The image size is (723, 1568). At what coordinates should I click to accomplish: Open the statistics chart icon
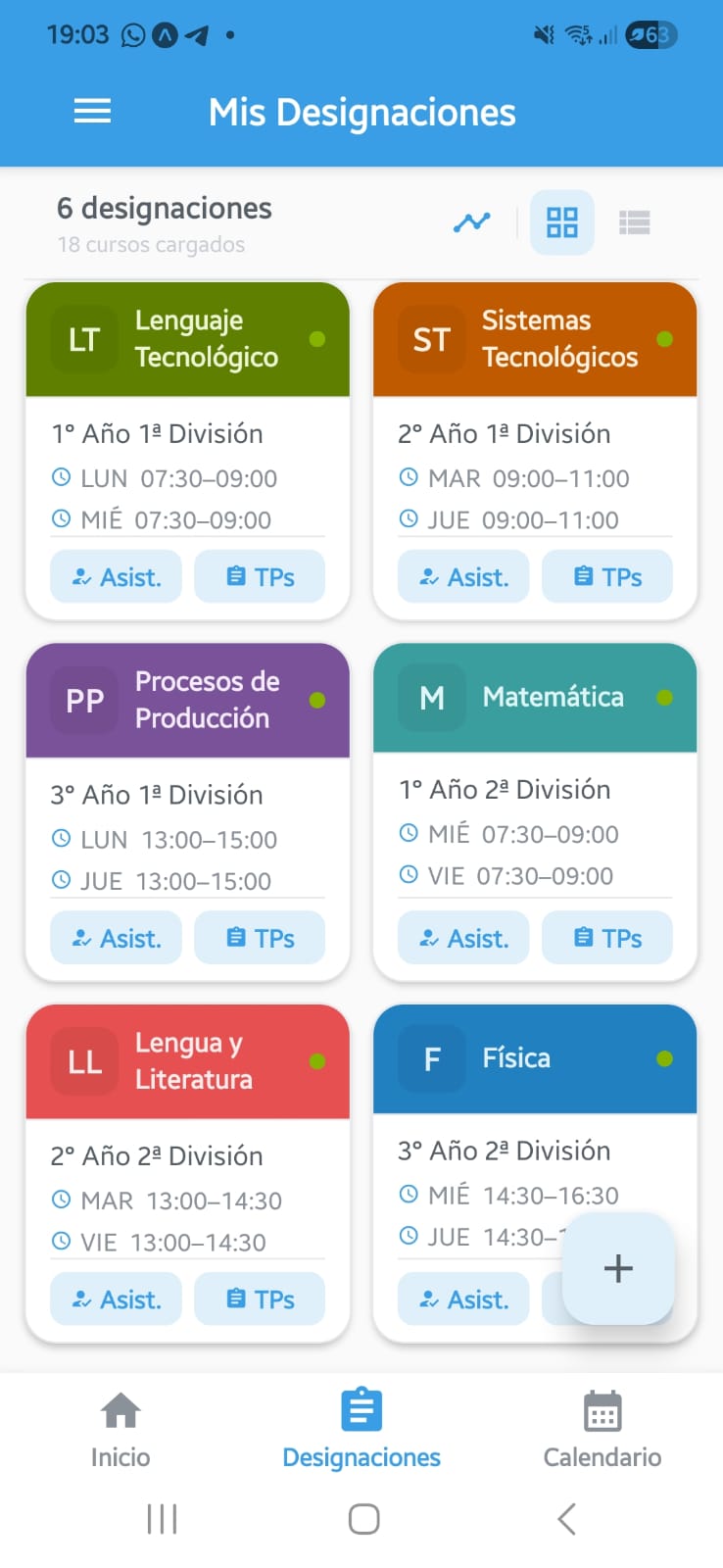pos(471,222)
